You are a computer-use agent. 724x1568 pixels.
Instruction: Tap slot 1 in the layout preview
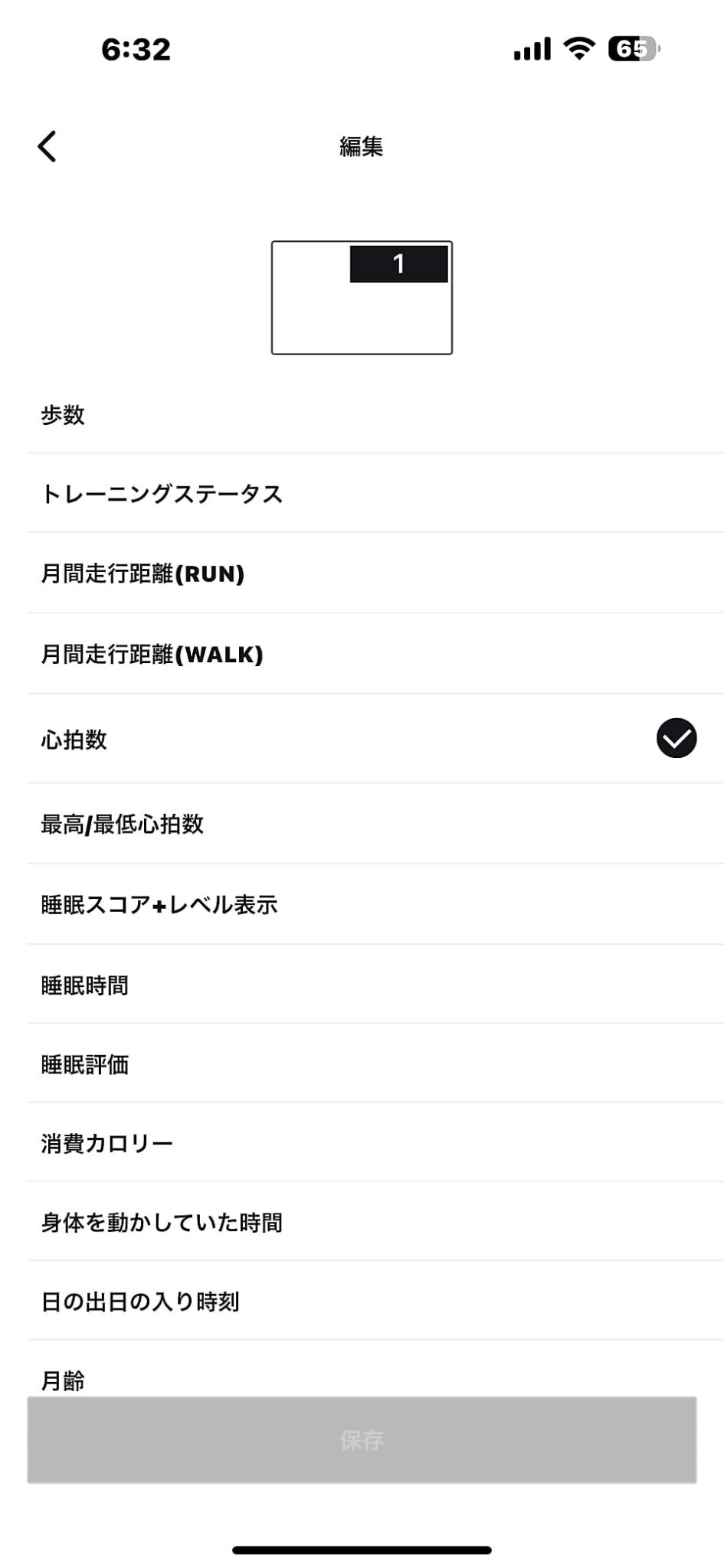398,264
